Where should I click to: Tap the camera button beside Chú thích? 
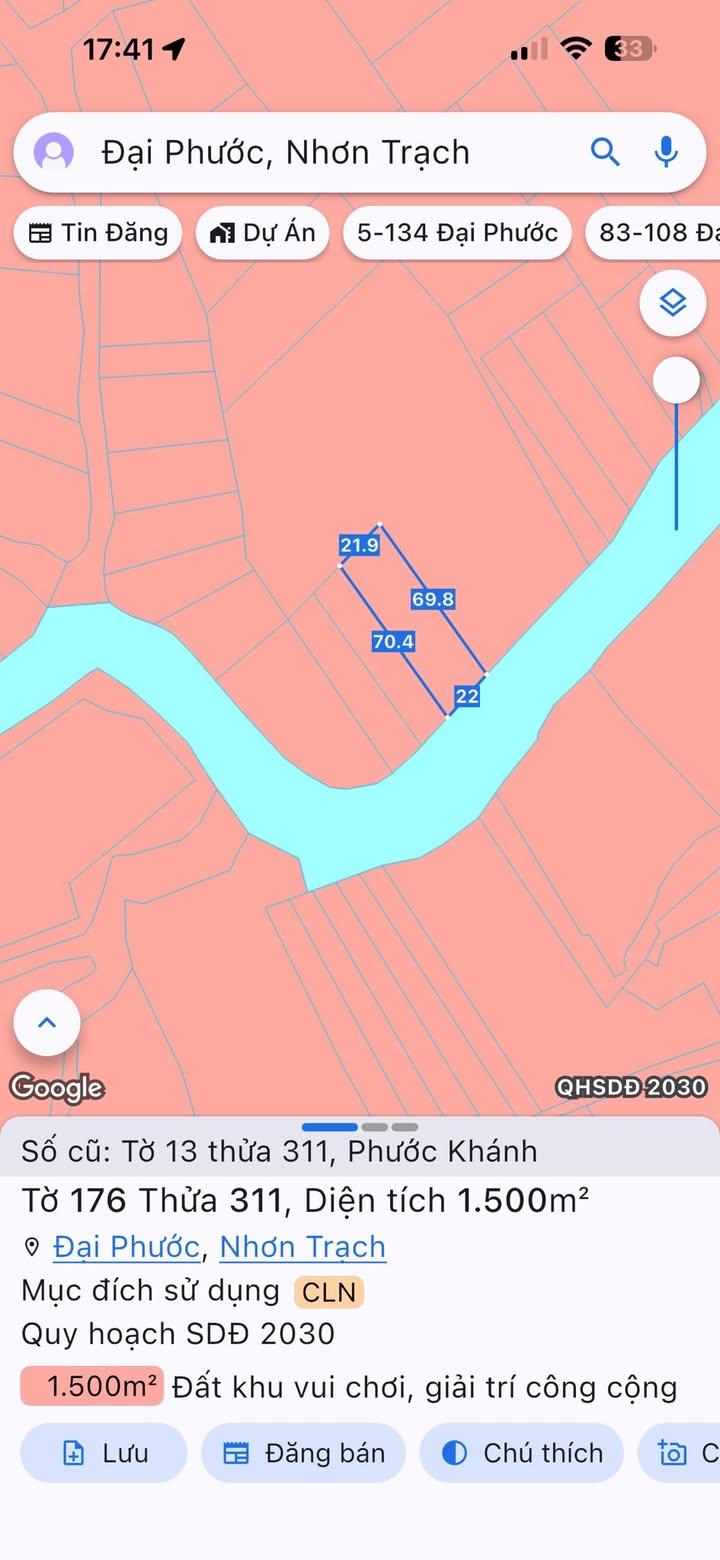click(682, 1453)
